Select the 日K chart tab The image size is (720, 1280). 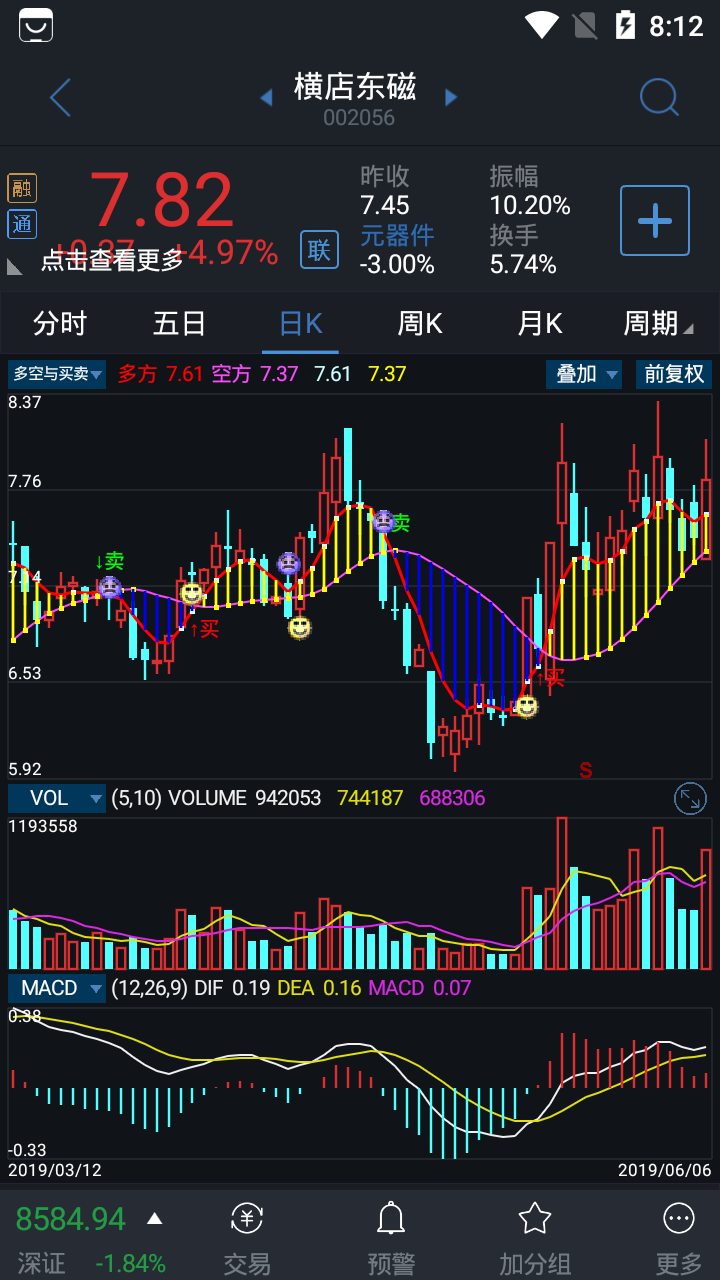(x=301, y=324)
